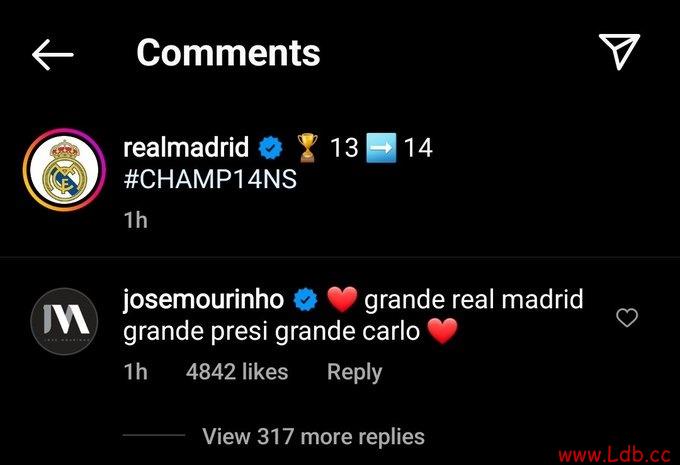View the 4842 likes on the comment
The image size is (680, 465).
[237, 372]
